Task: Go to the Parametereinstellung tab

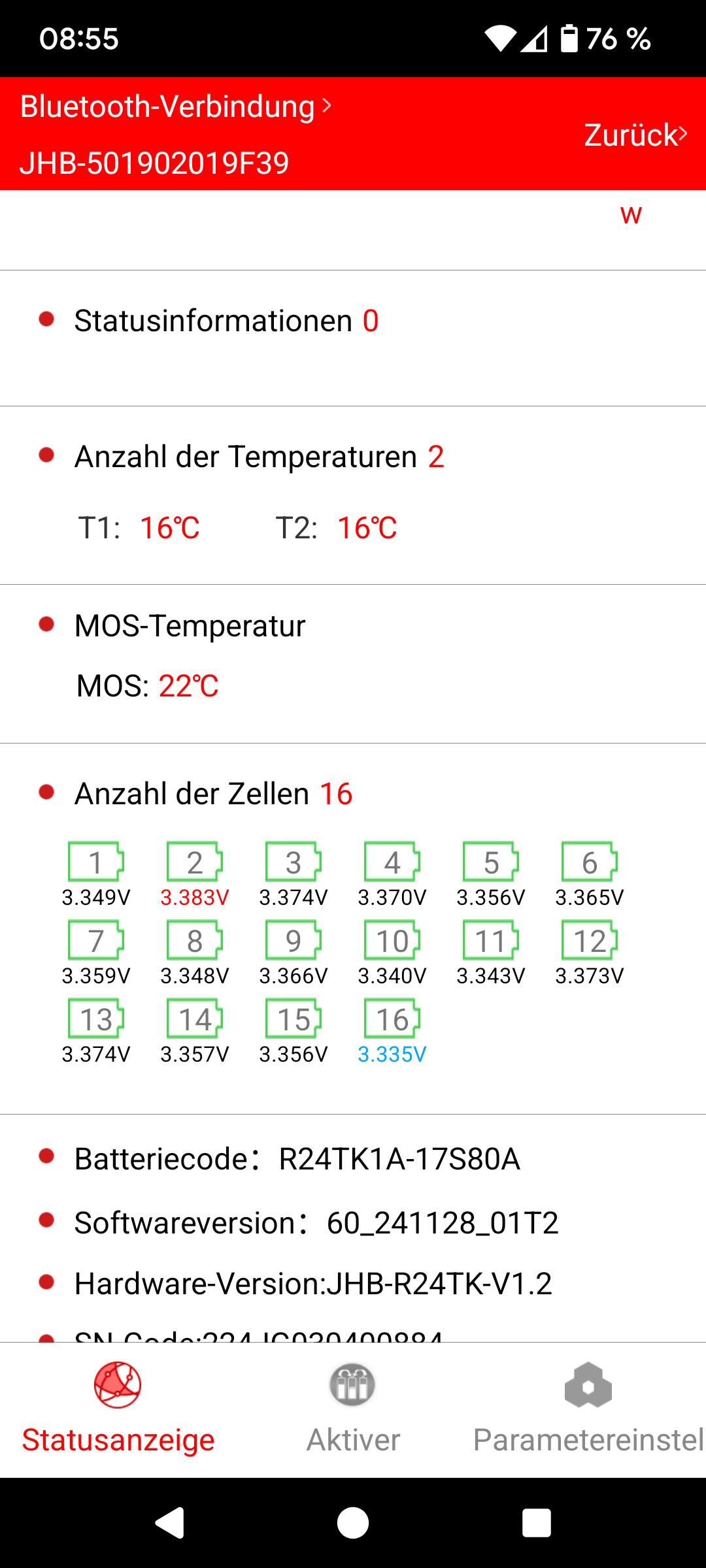Action: tap(588, 1408)
